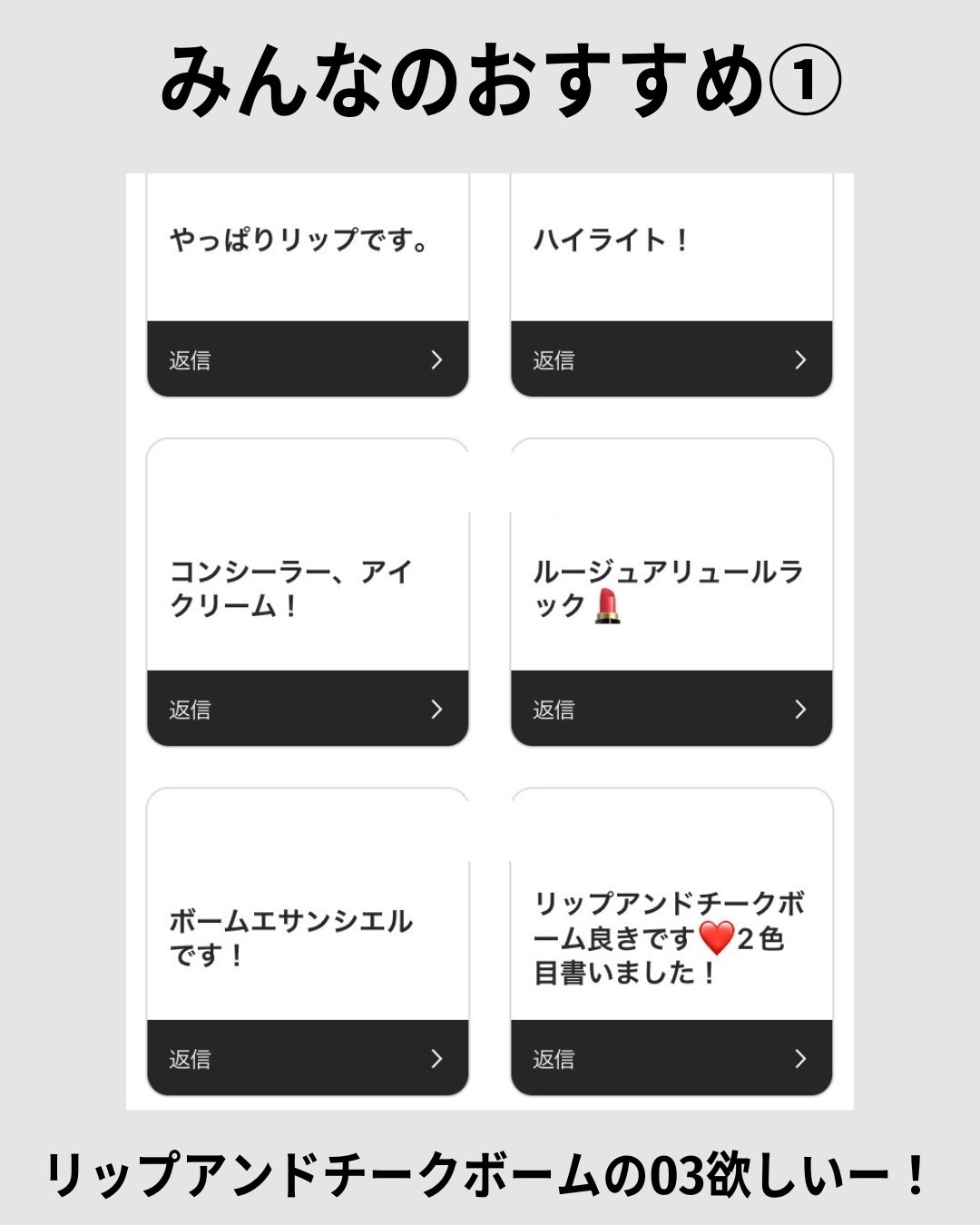This screenshot has width=980, height=1225.
Task: Expand replies on the リップアンドチークボーム comment
Action: 801,1058
